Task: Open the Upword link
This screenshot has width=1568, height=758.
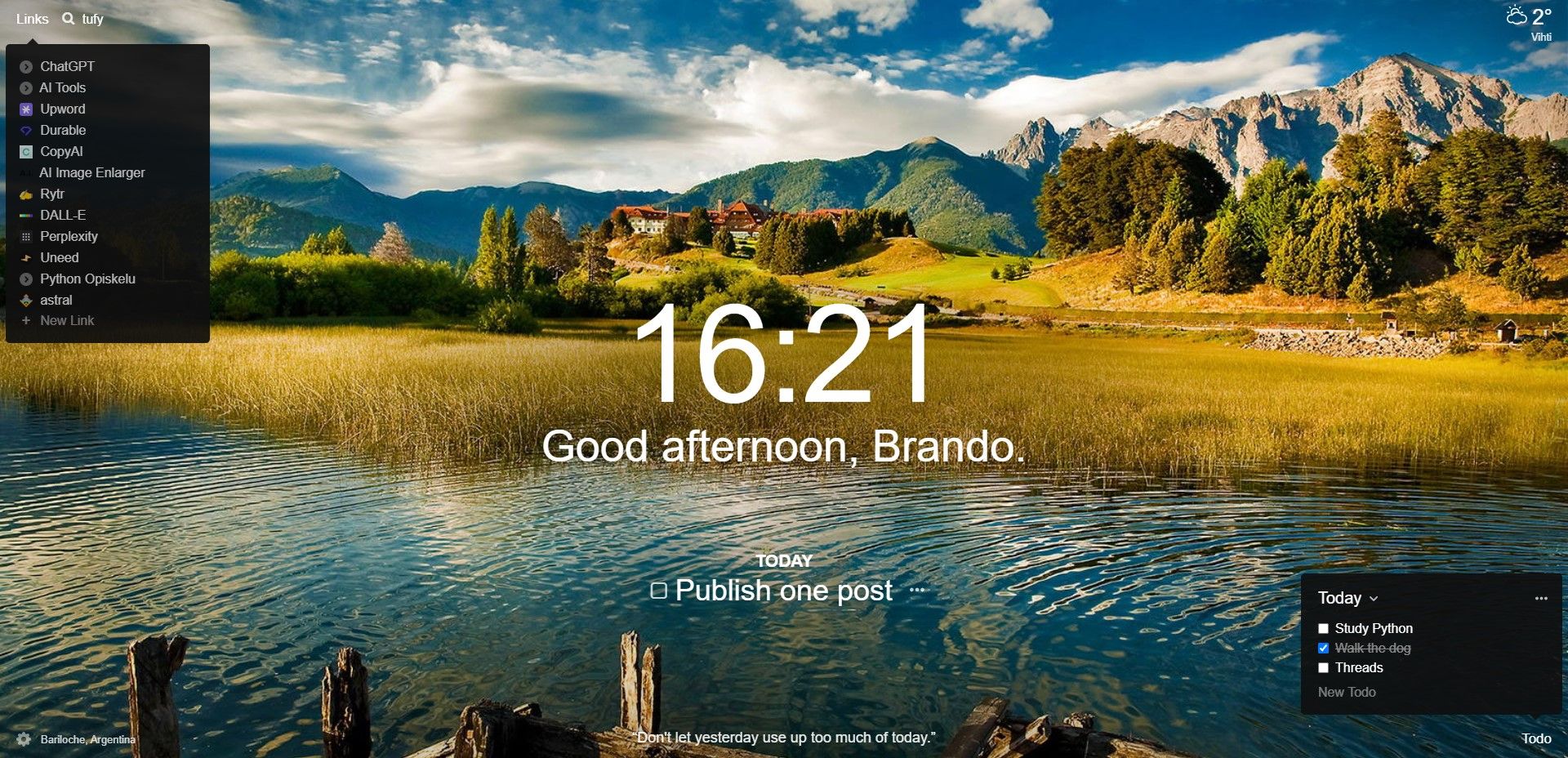Action: pos(62,109)
